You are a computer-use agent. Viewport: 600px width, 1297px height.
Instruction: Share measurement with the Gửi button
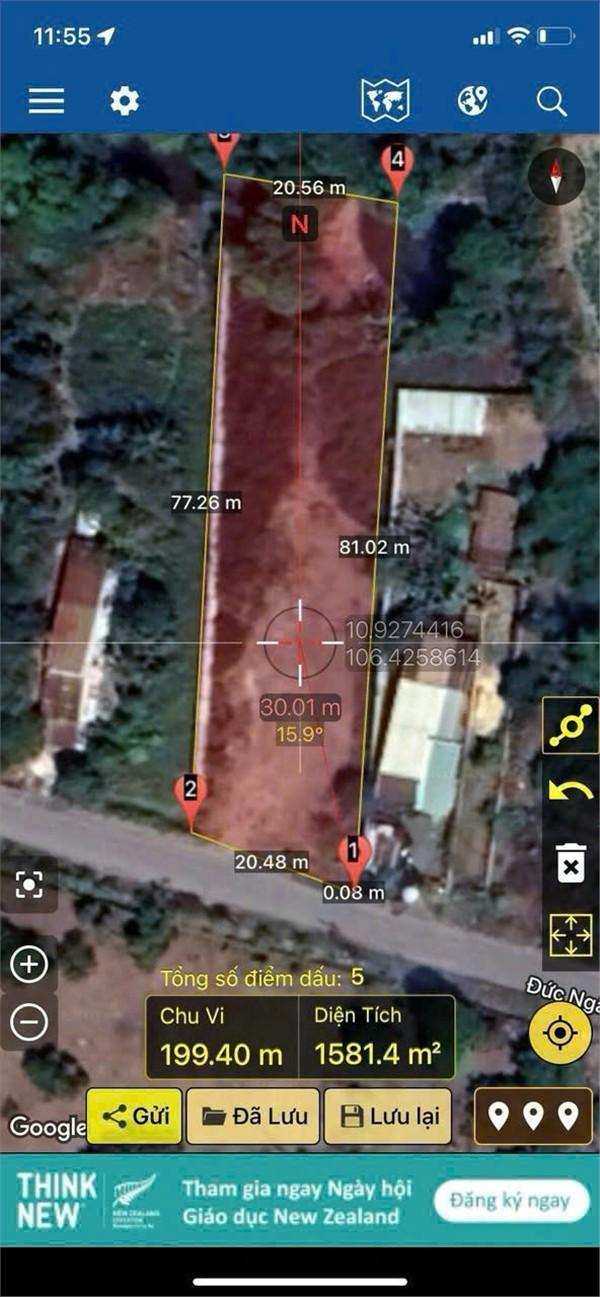click(x=134, y=1116)
